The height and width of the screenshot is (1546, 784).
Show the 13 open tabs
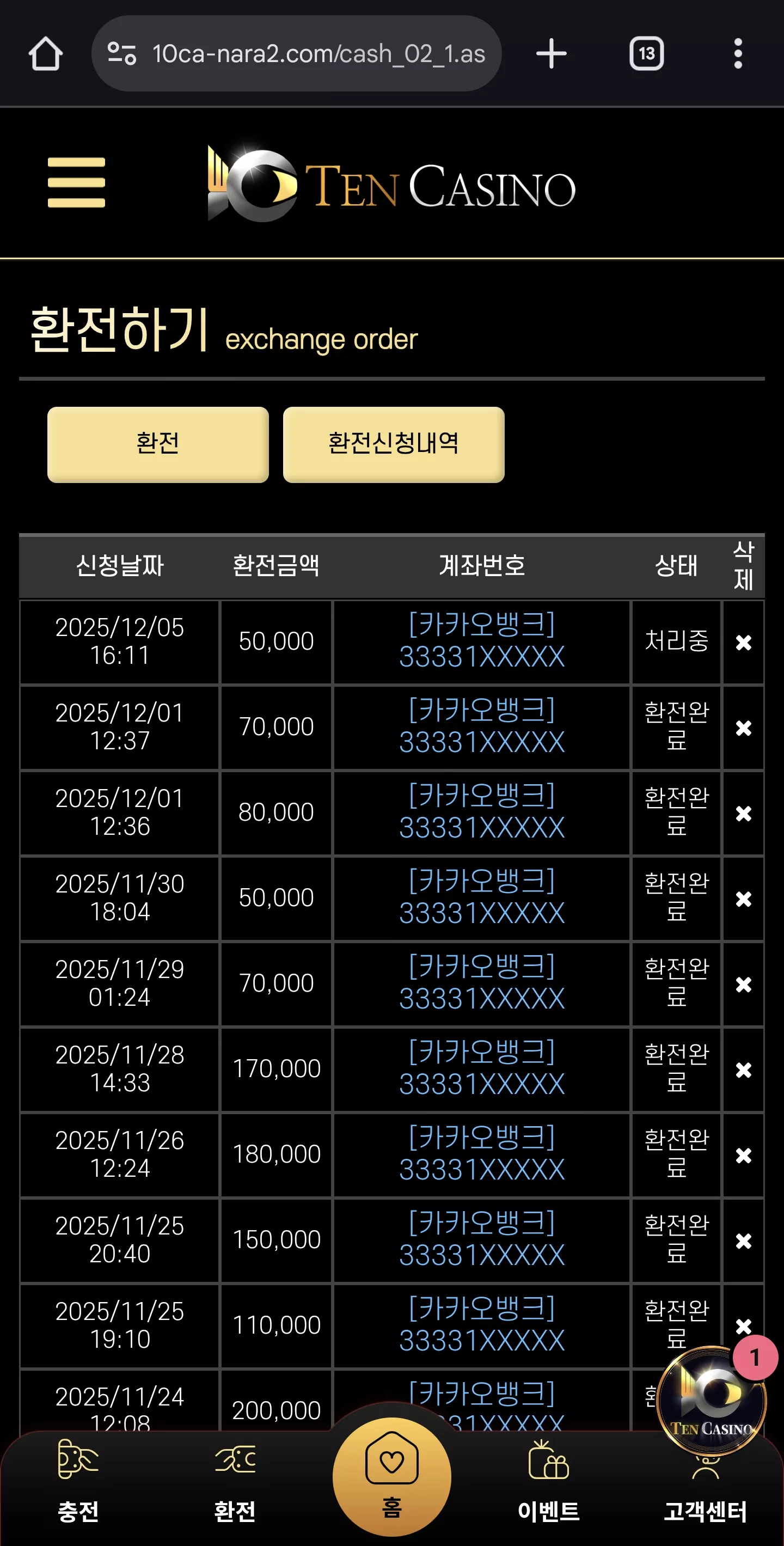[647, 54]
